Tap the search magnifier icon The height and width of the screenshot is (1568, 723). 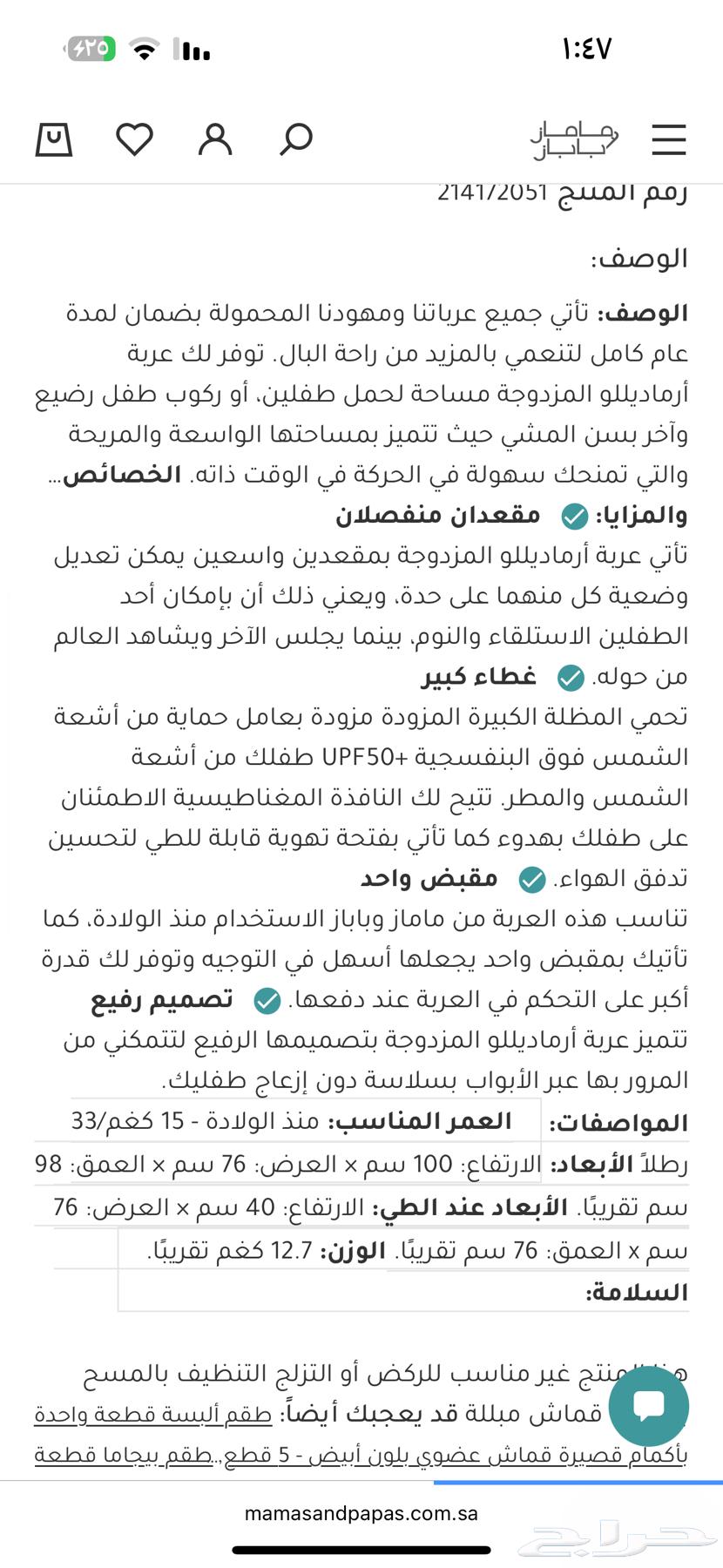(294, 138)
